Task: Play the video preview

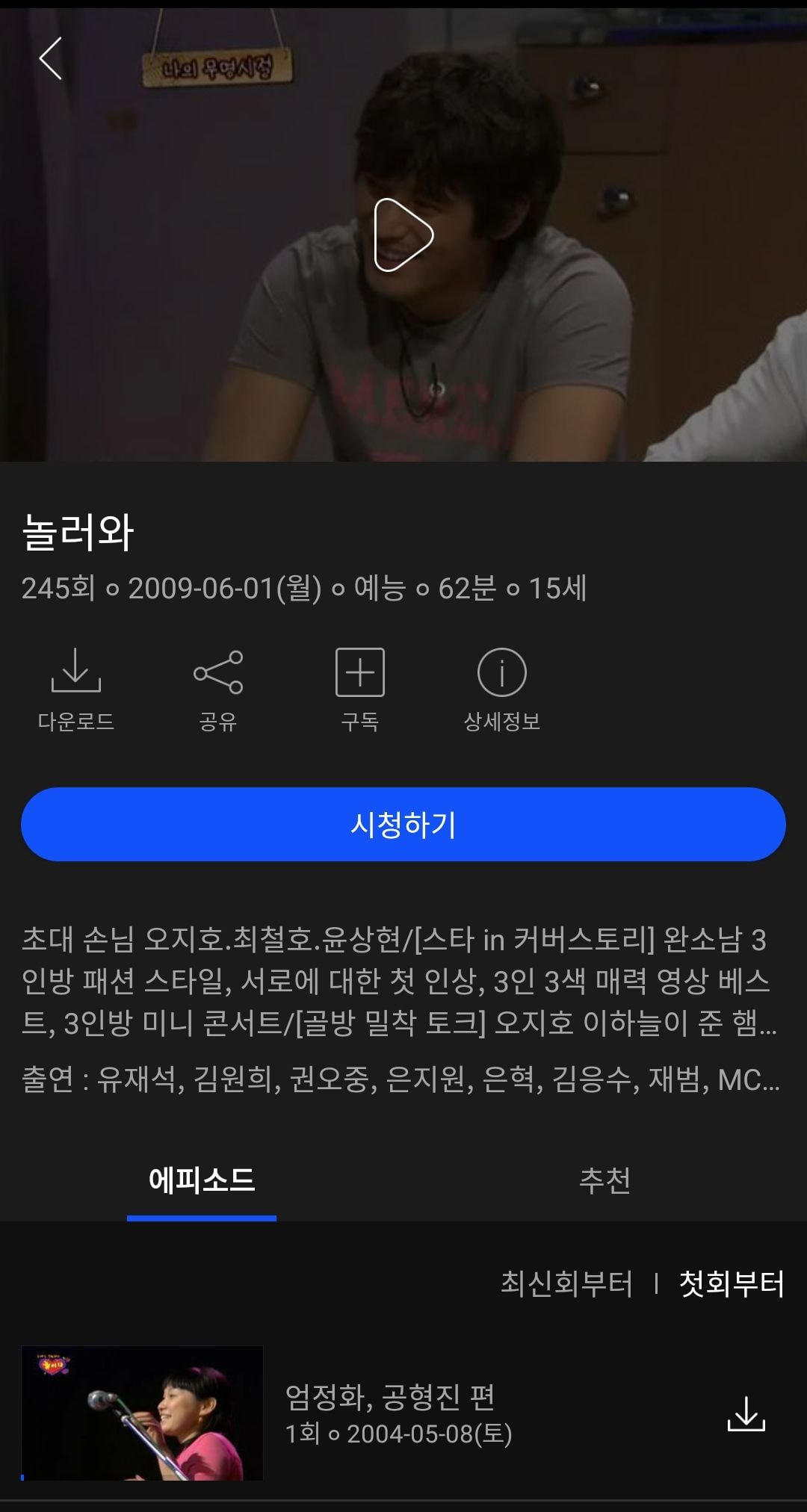Action: coord(403,235)
